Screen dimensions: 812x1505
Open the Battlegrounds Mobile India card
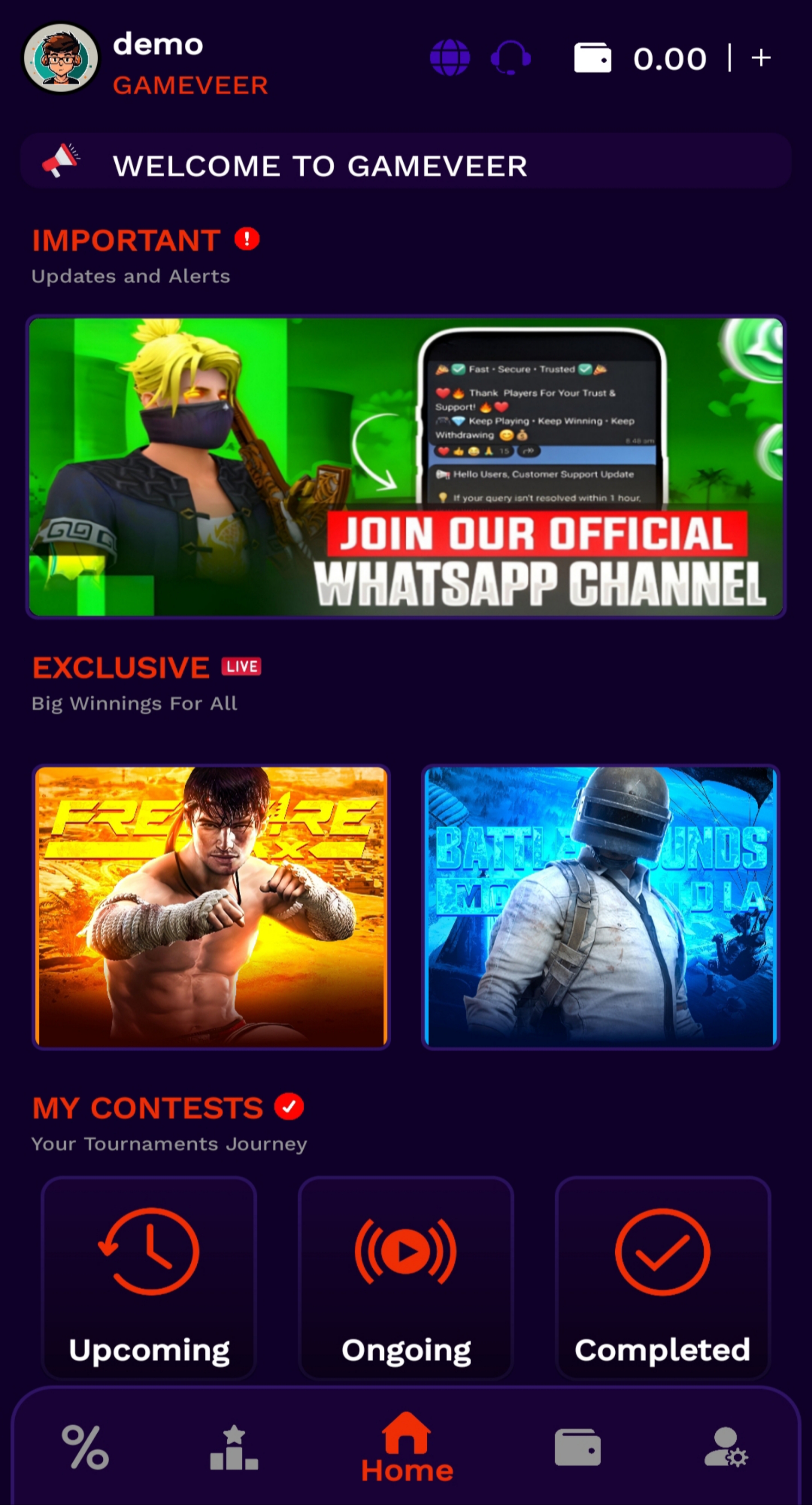click(x=600, y=906)
